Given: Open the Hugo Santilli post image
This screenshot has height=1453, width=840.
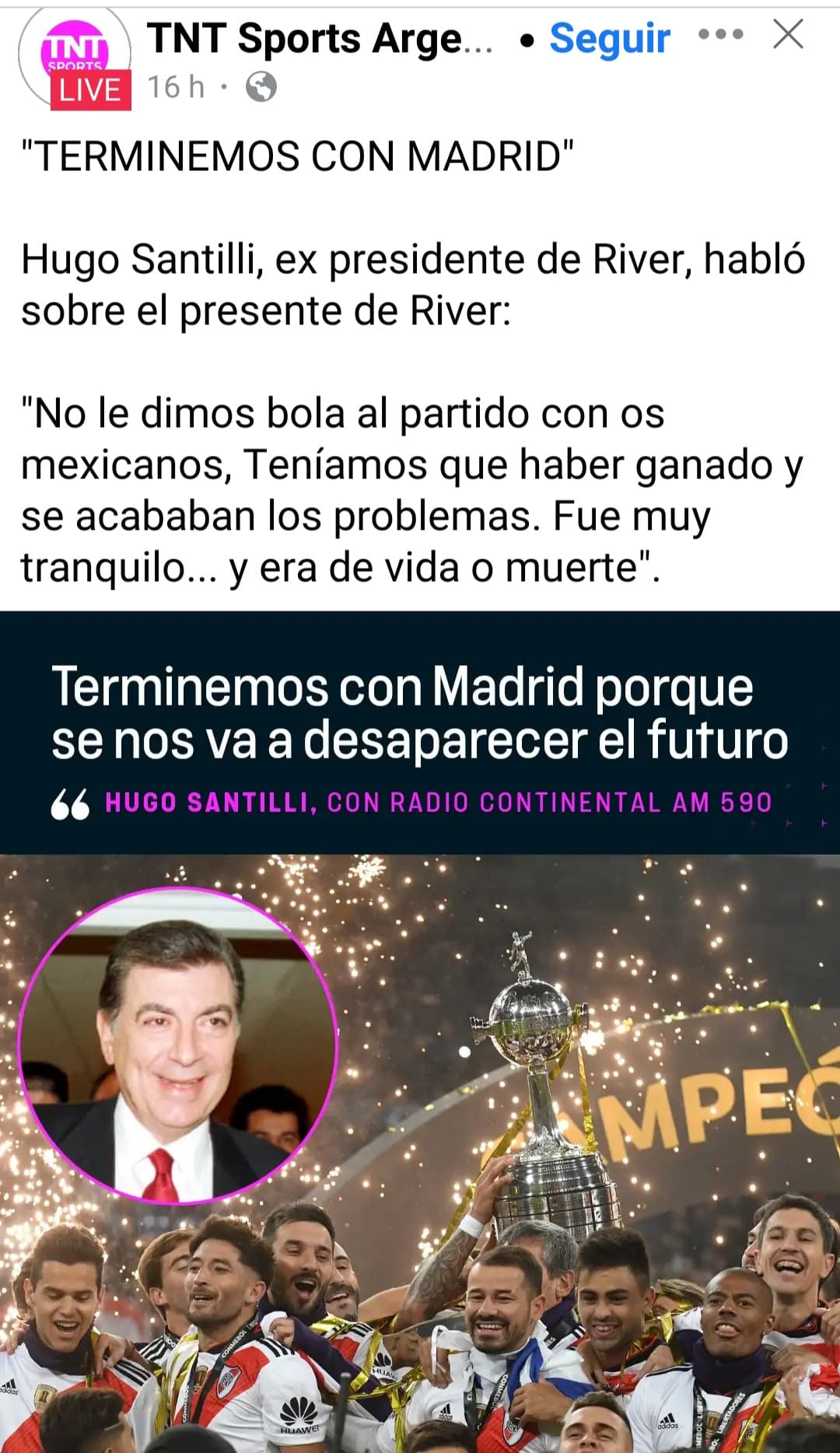Looking at the screenshot, I should pyautogui.click(x=420, y=1031).
